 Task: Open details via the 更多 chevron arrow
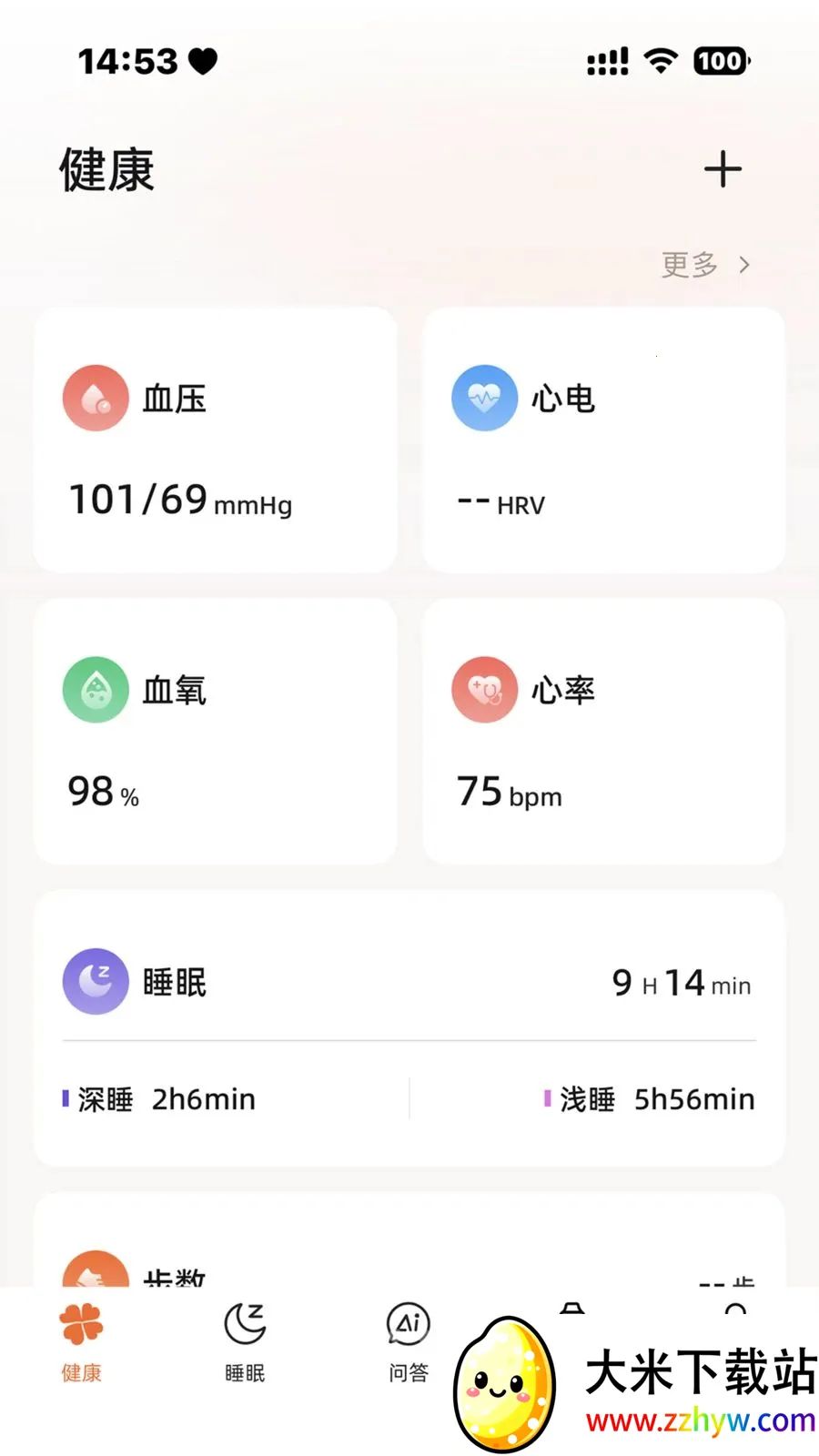(746, 265)
